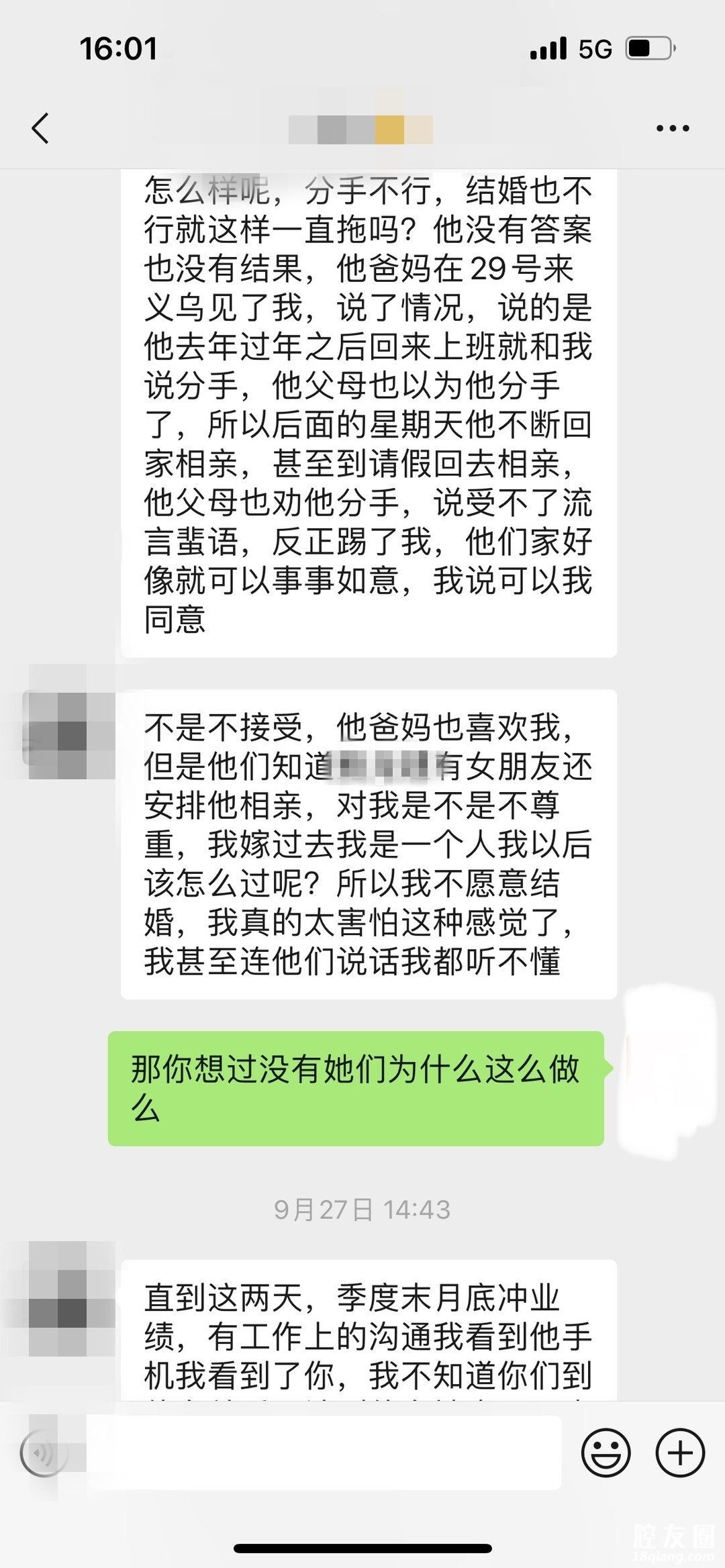Switch to voice message input
This screenshot has height=1568, width=725.
point(44,1453)
